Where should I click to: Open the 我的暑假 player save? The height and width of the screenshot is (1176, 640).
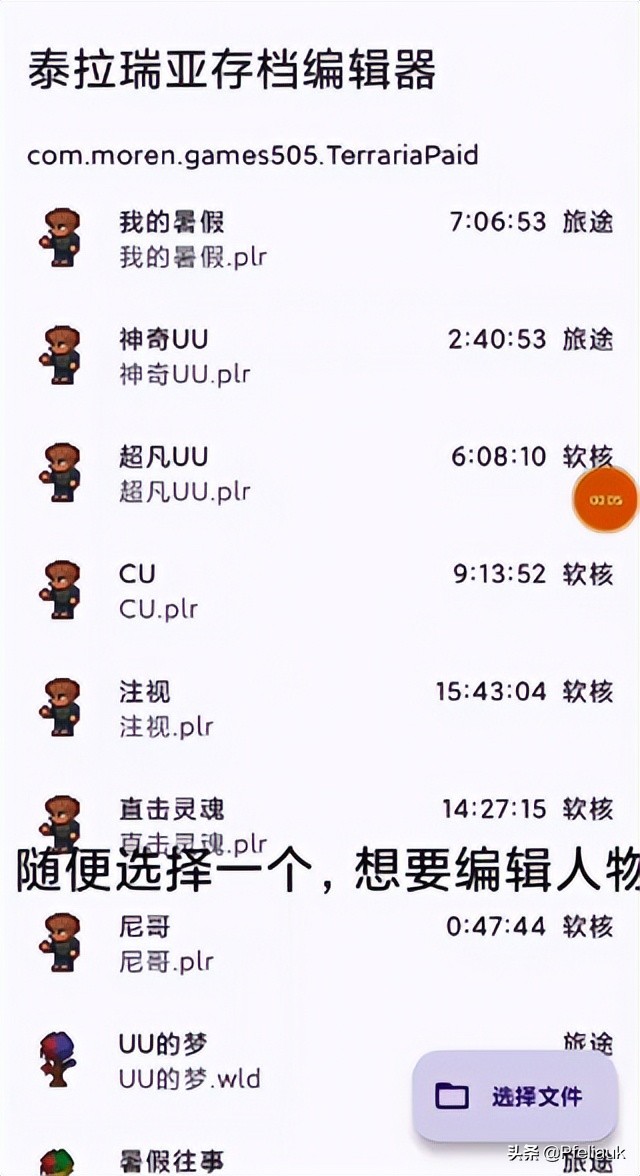[x=320, y=238]
